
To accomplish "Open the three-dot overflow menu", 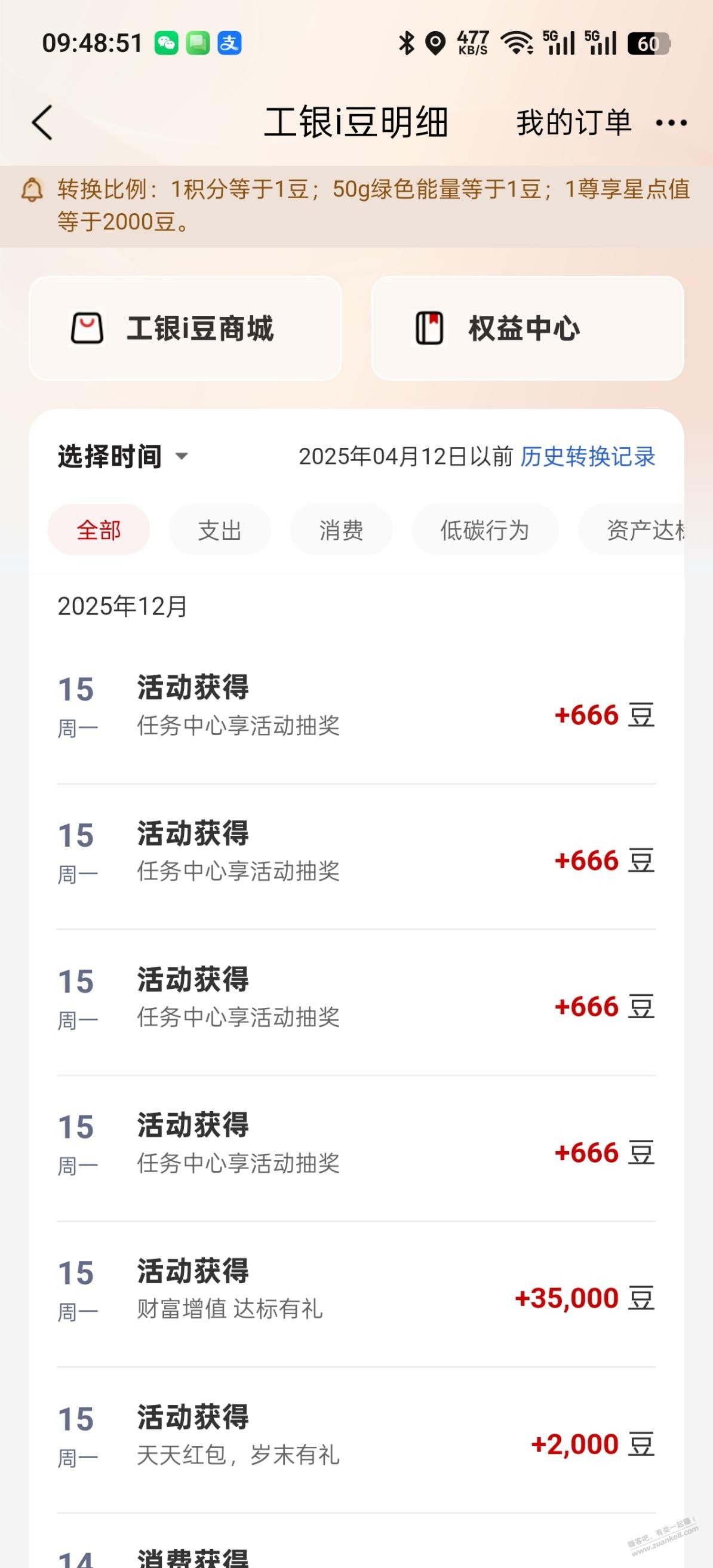I will (x=671, y=123).
